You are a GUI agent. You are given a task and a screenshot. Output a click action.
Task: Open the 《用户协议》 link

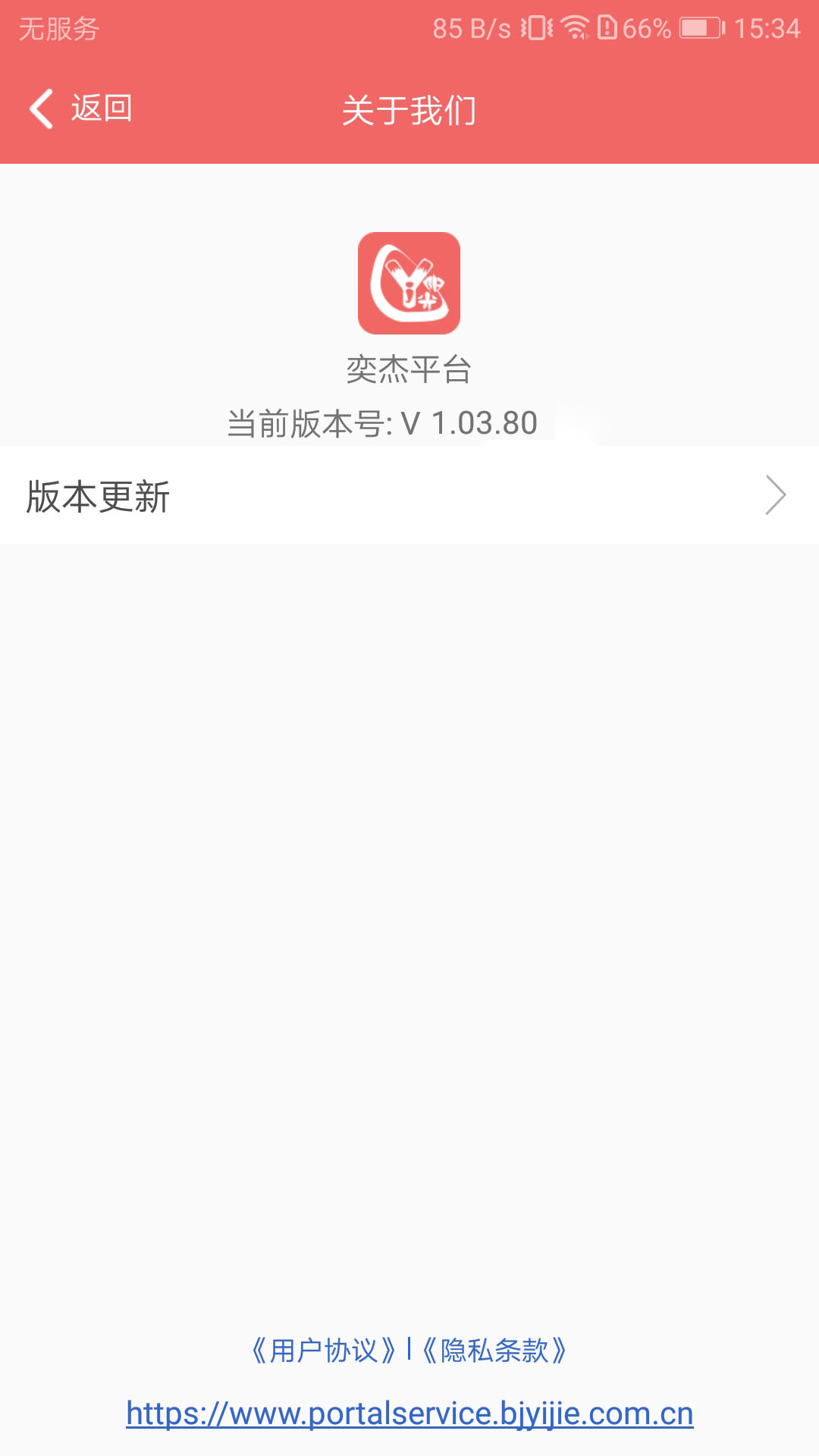(x=325, y=1351)
